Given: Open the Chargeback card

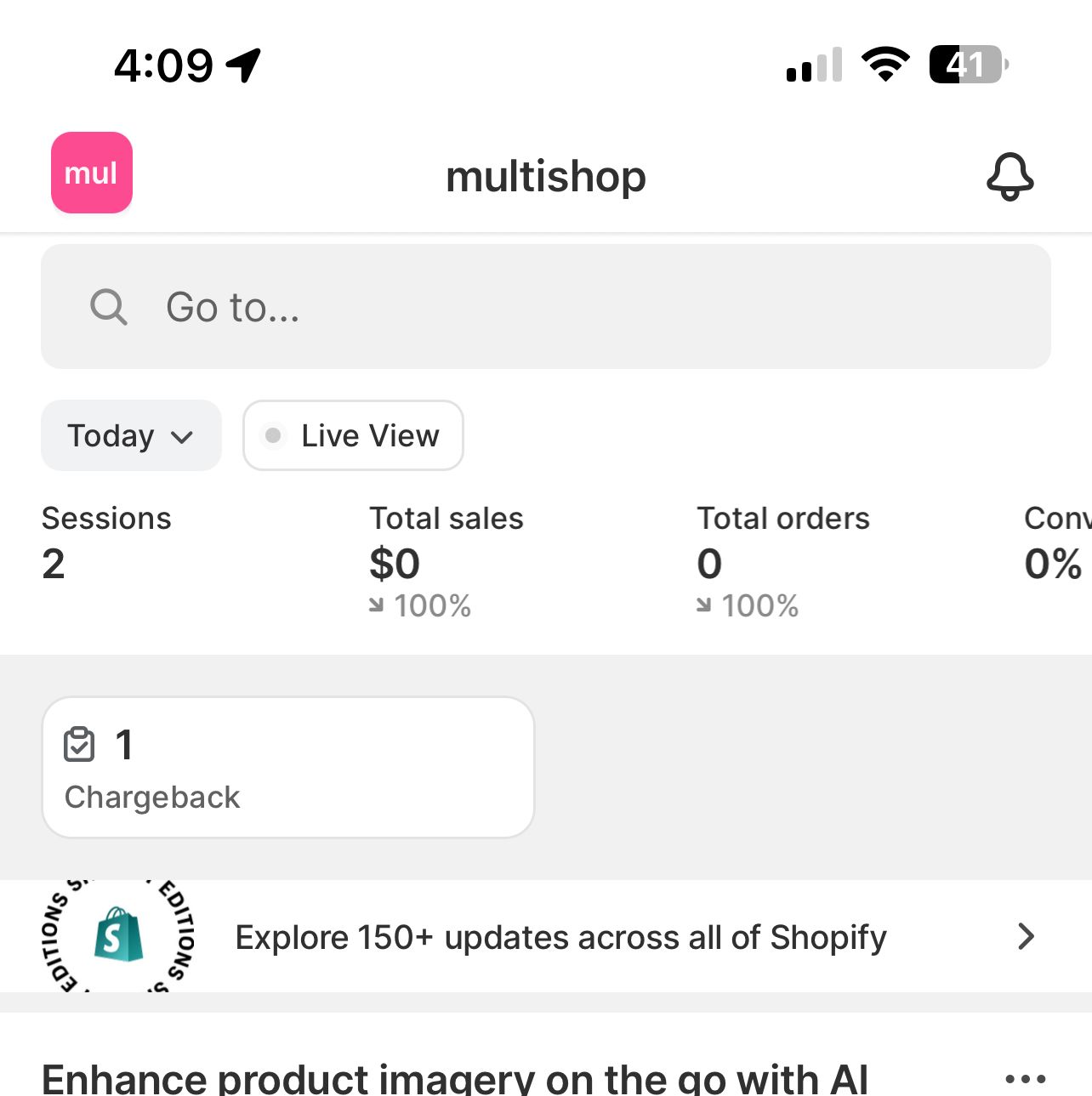Looking at the screenshot, I should [287, 768].
